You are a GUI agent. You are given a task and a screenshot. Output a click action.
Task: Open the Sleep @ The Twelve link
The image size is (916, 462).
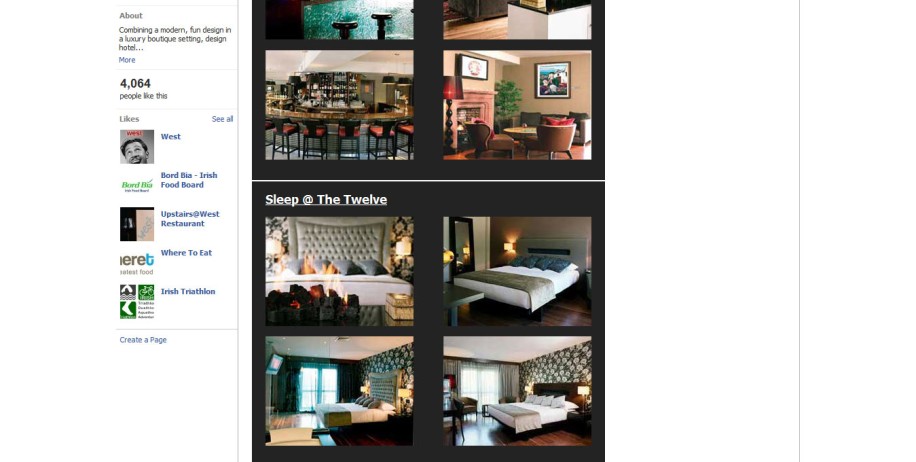click(x=326, y=200)
